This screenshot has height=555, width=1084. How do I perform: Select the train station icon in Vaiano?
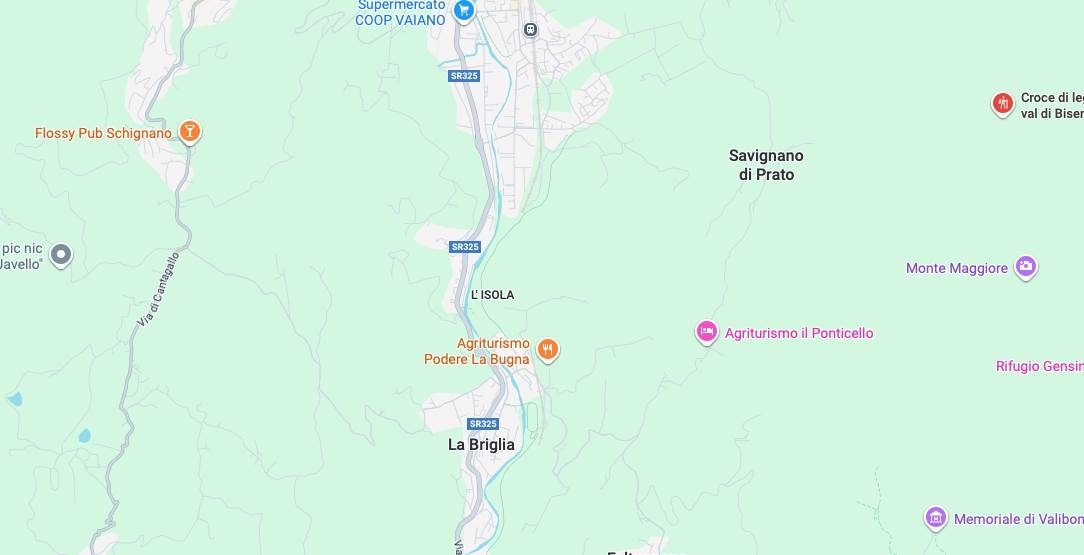point(531,30)
